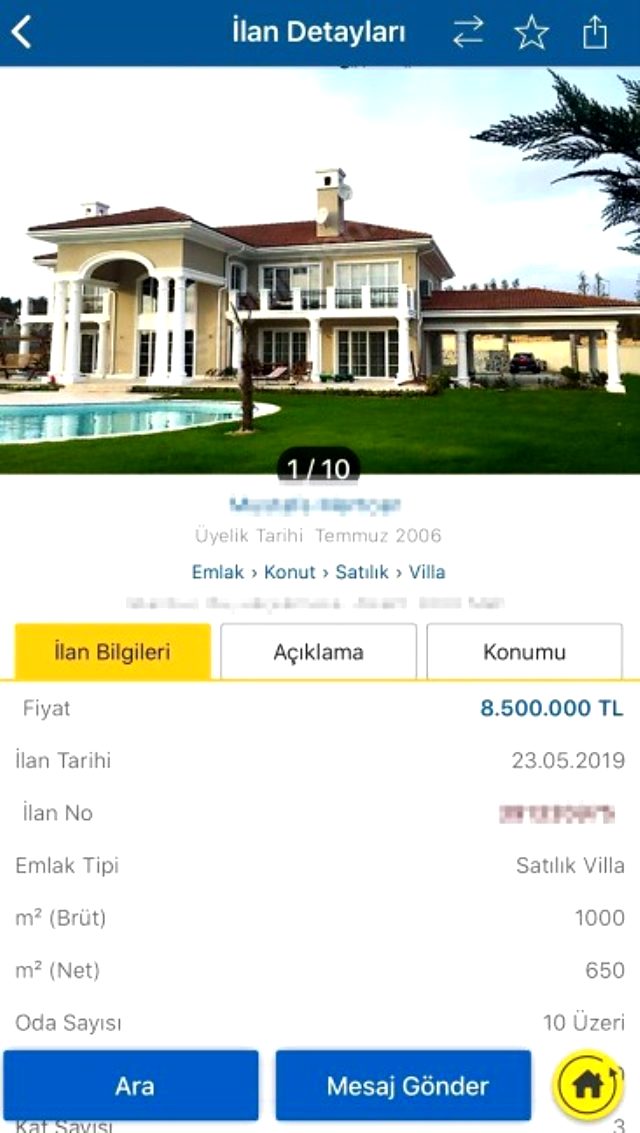Open the villa photo gallery
This screenshot has width=640, height=1133.
pos(320,270)
